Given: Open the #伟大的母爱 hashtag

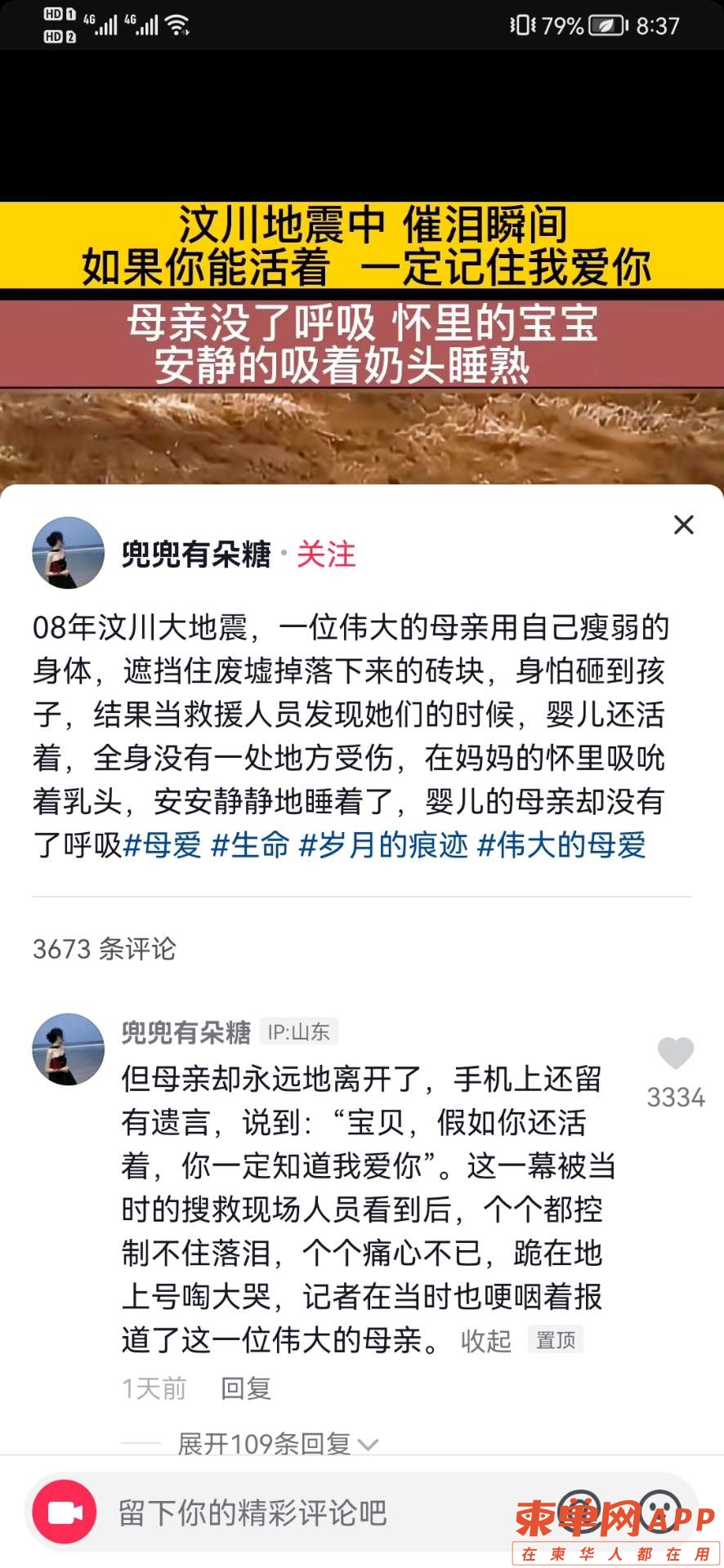Looking at the screenshot, I should click(561, 845).
